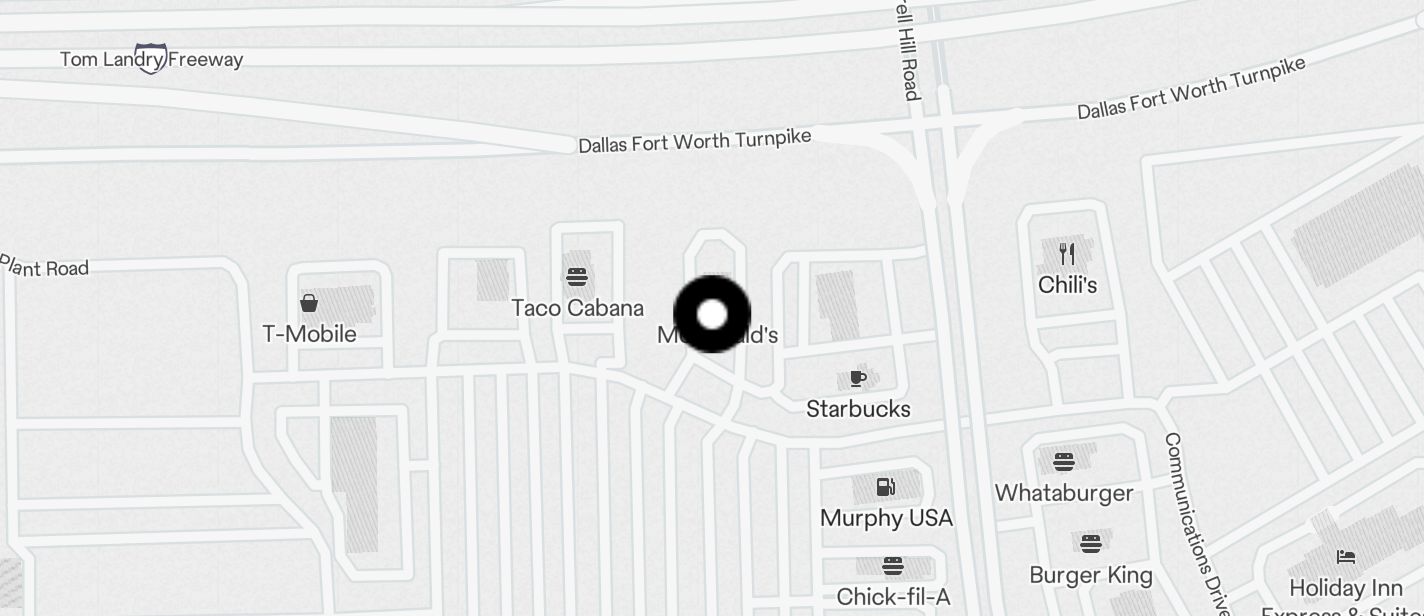Tap the Whataburger map marker
The image size is (1424, 616).
pyautogui.click(x=1063, y=462)
